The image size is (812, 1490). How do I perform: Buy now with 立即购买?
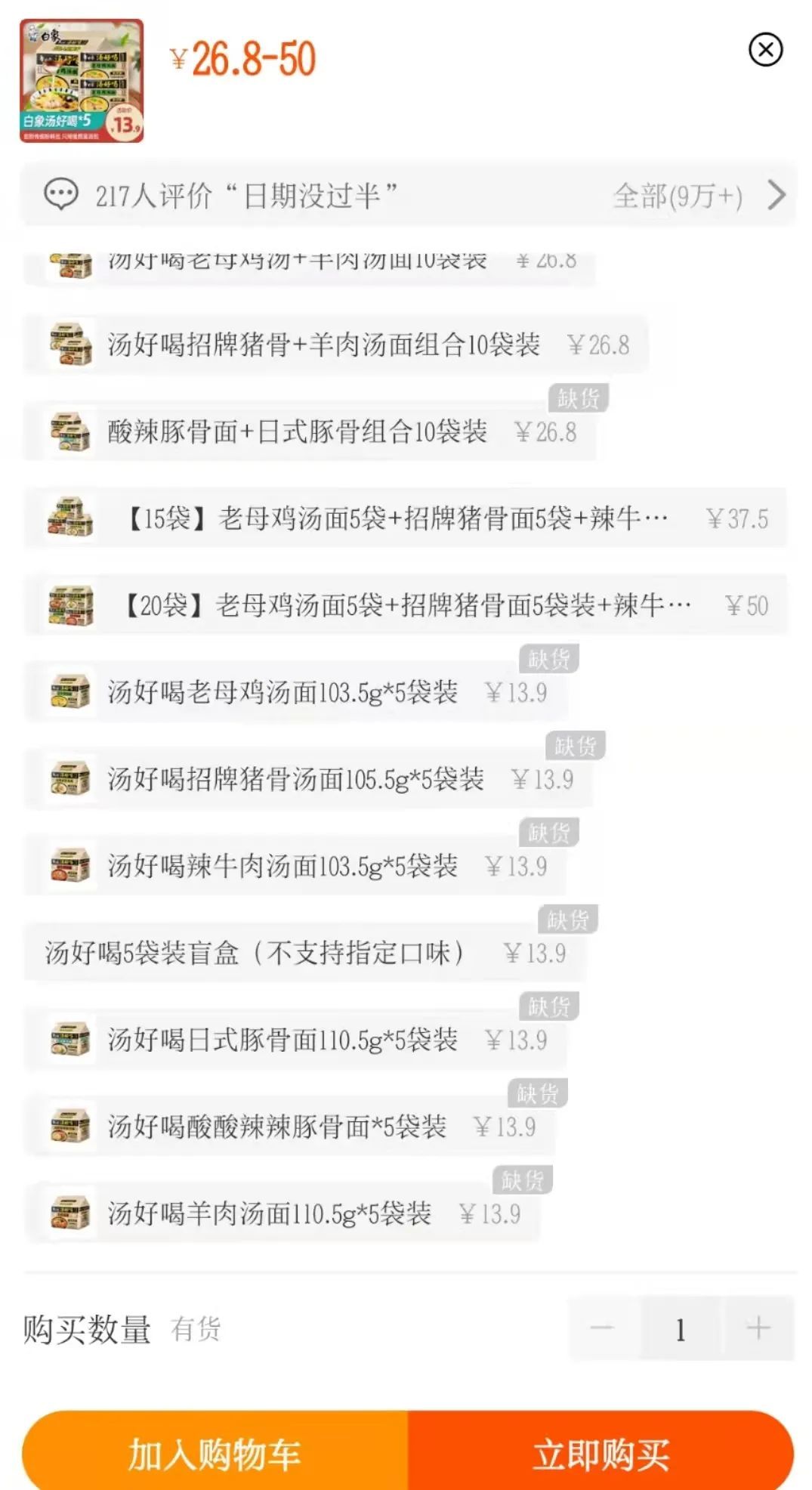[x=601, y=1454]
